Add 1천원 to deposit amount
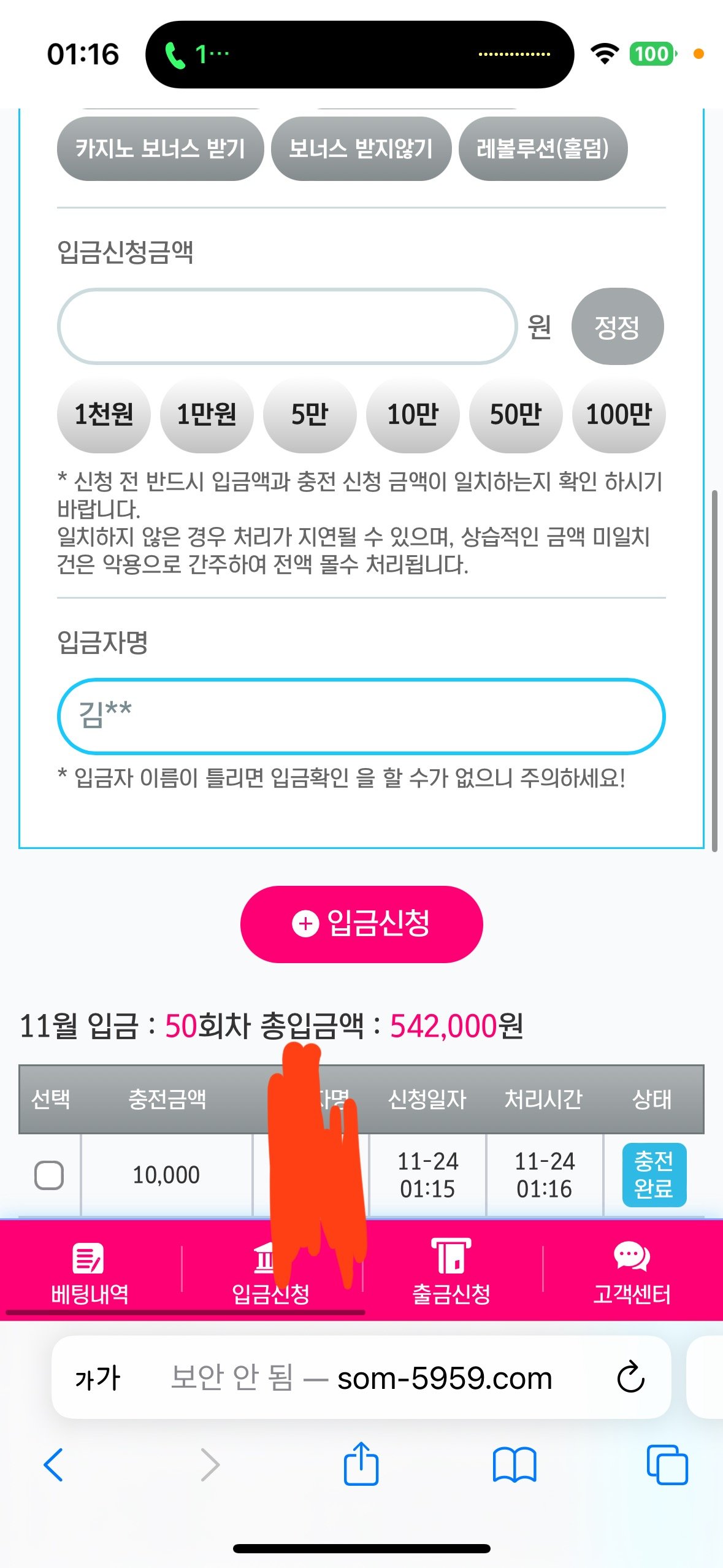This screenshot has width=723, height=1568. coord(104,415)
